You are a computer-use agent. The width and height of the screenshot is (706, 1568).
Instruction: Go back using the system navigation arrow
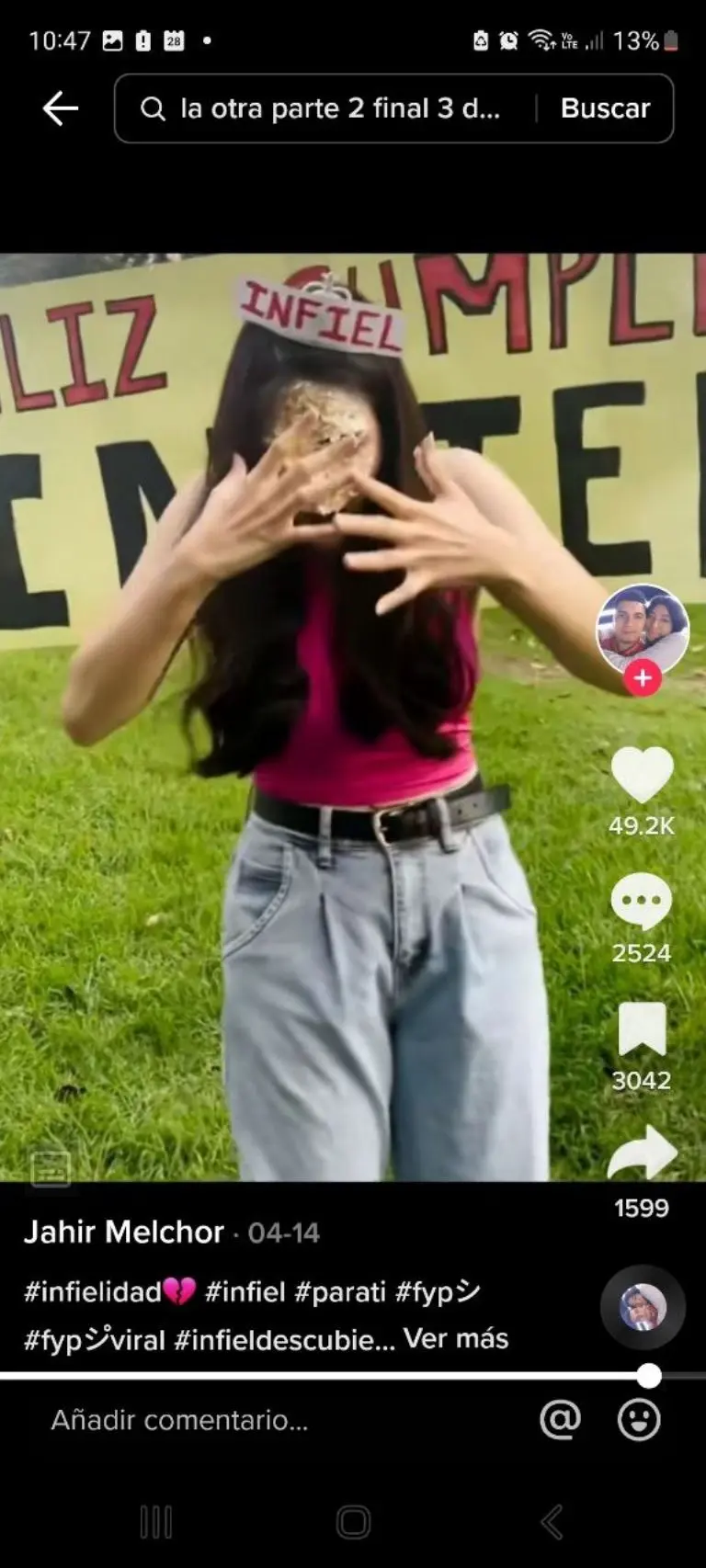tap(552, 1523)
